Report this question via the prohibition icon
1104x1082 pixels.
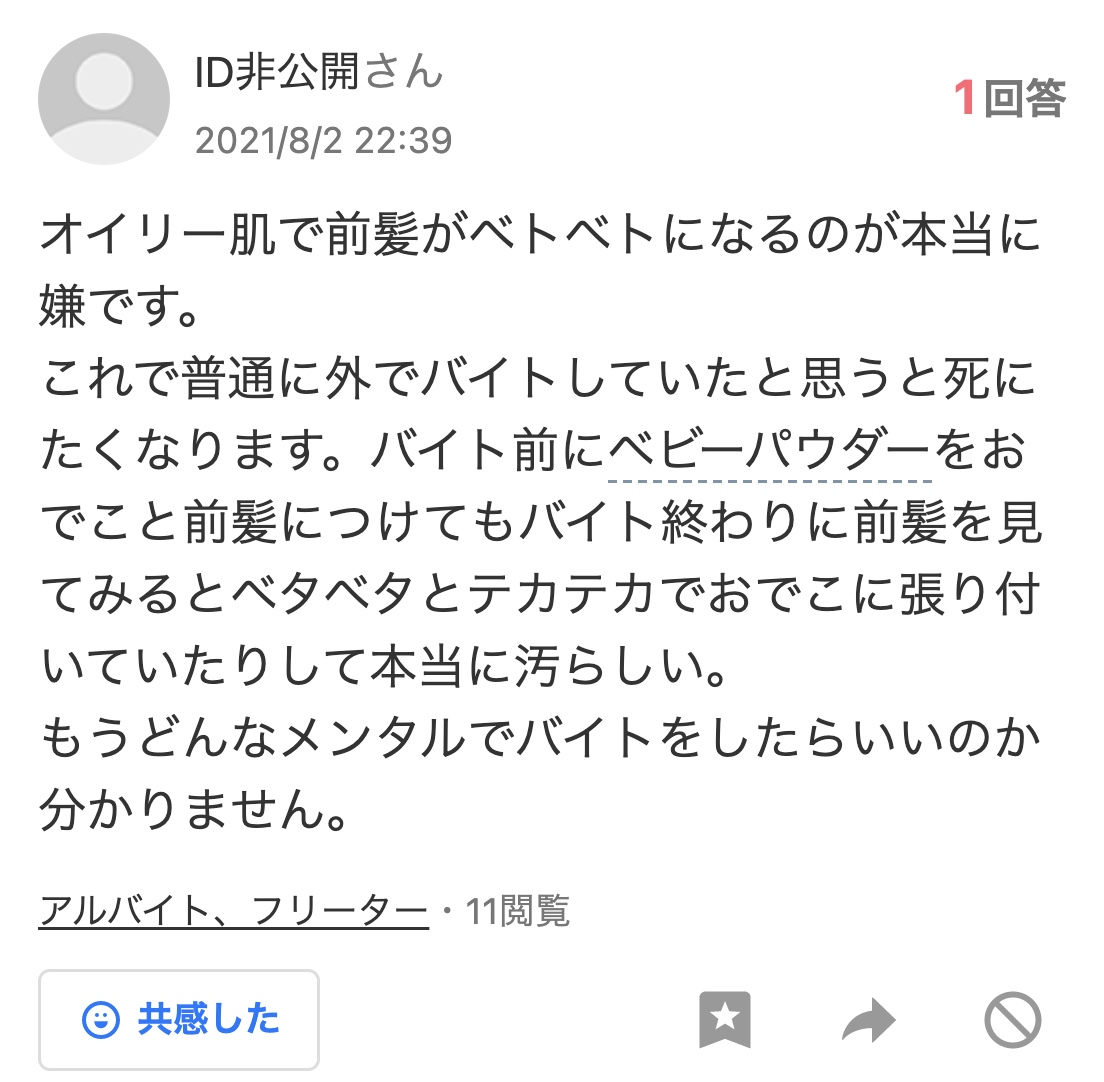coord(1012,1022)
